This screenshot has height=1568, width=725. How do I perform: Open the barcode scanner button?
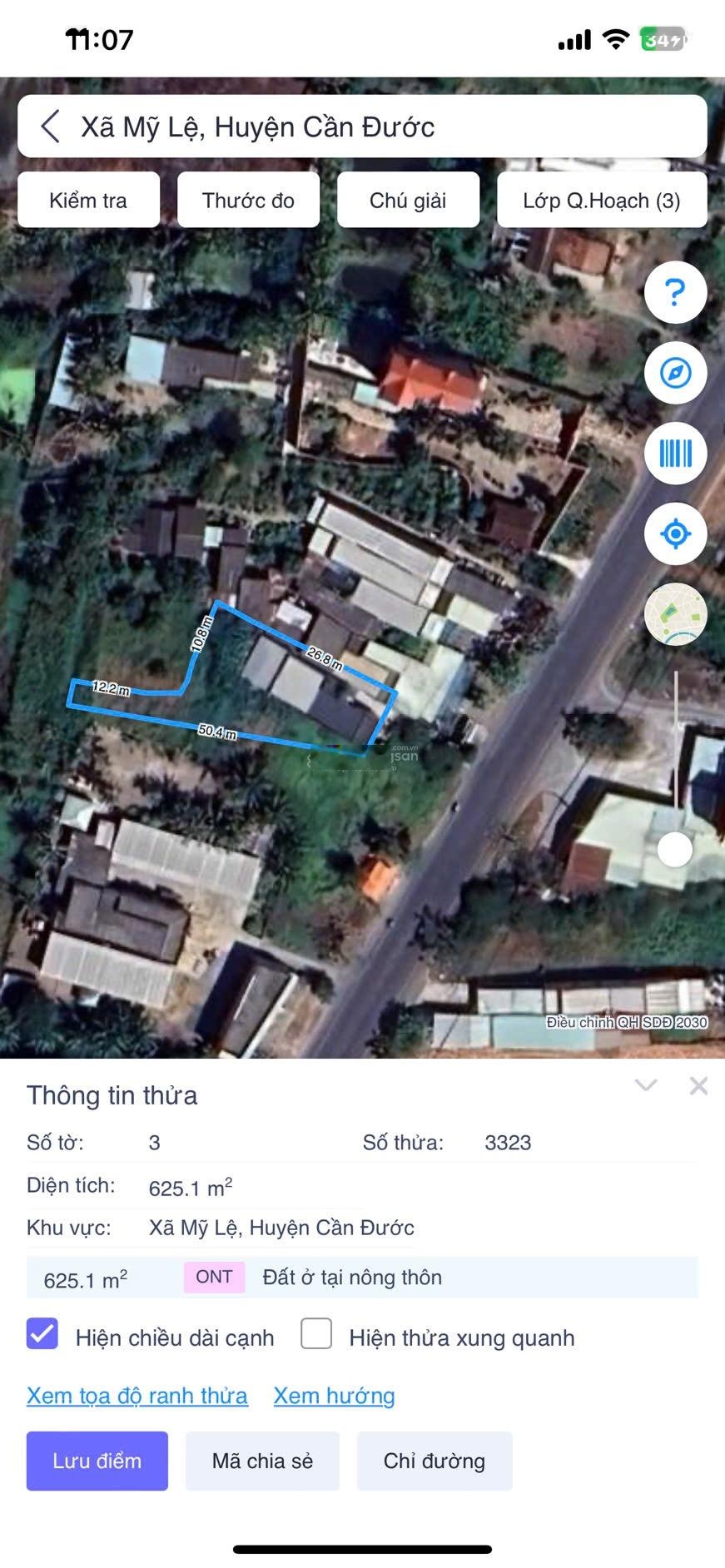pos(675,454)
